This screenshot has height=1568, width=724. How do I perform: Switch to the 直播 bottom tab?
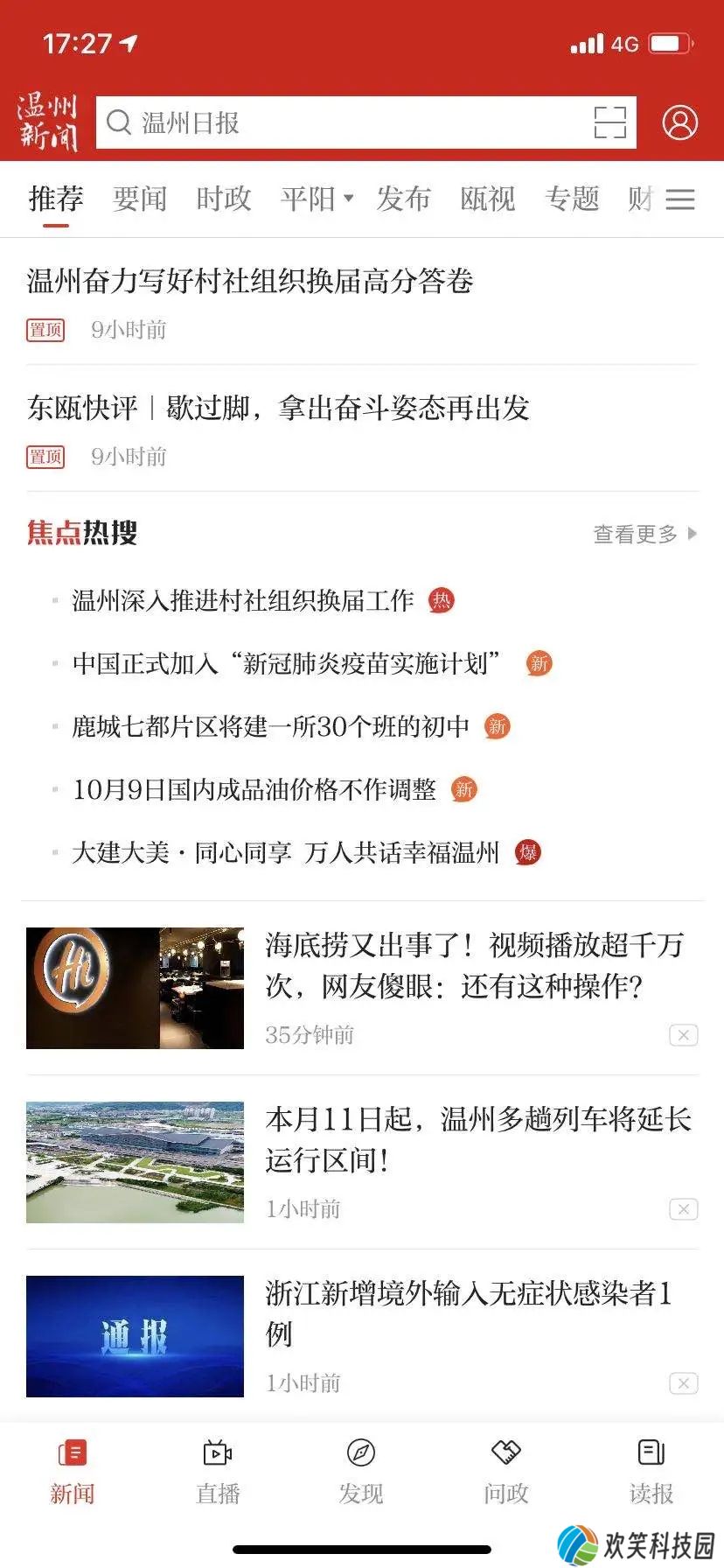coord(218,1472)
